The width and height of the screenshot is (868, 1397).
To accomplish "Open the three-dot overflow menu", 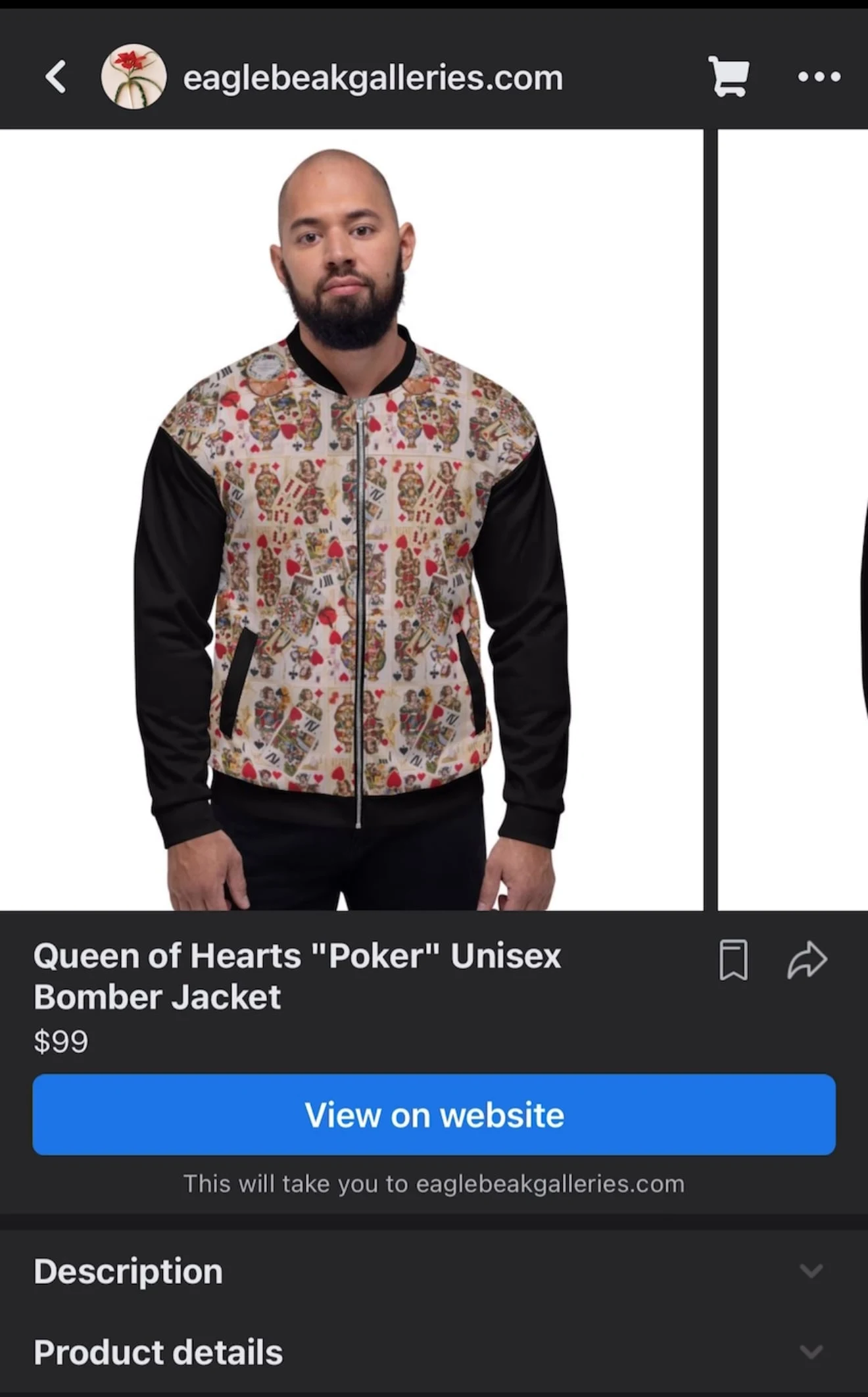I will point(819,77).
